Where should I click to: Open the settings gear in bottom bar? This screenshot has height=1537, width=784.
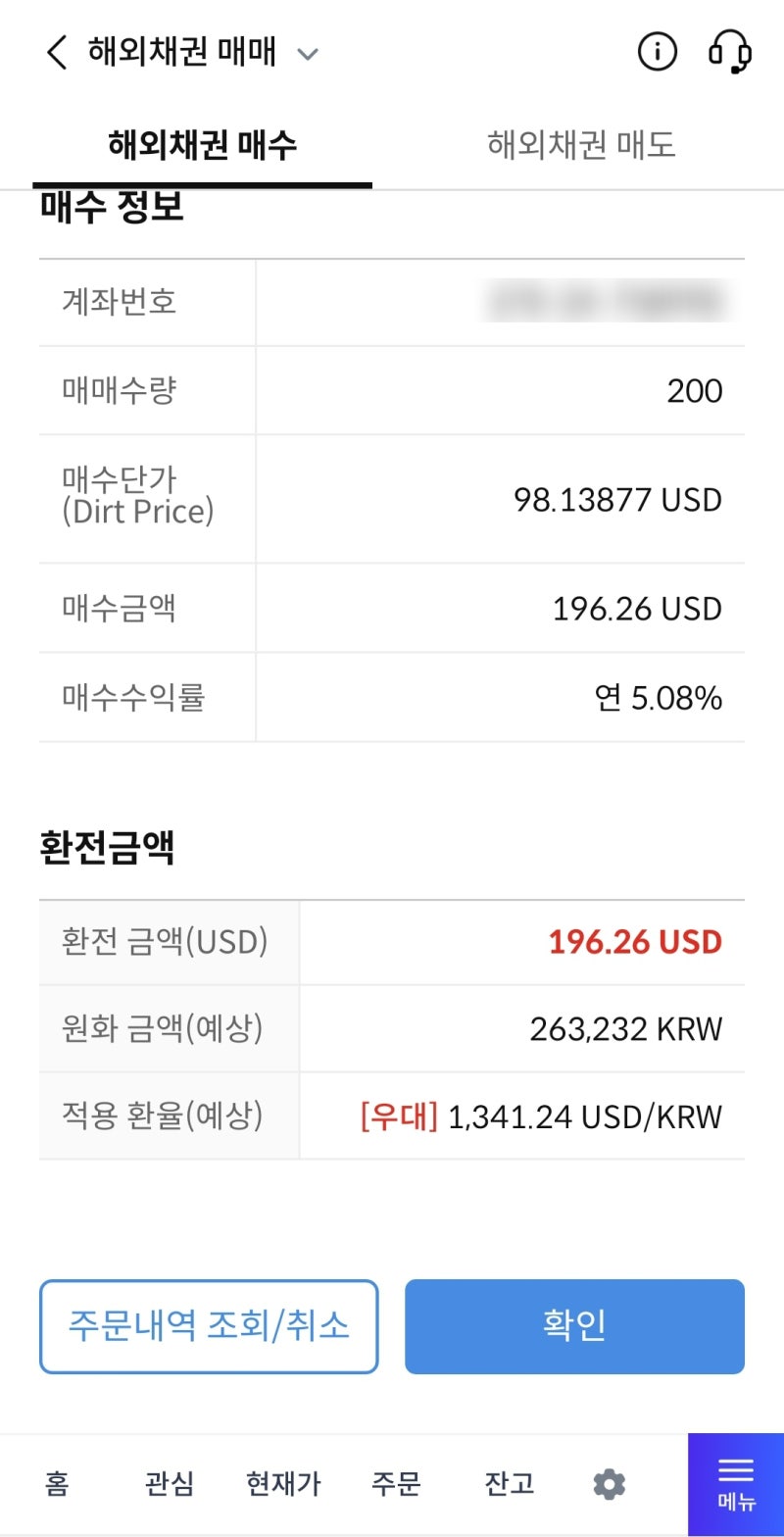click(610, 1483)
